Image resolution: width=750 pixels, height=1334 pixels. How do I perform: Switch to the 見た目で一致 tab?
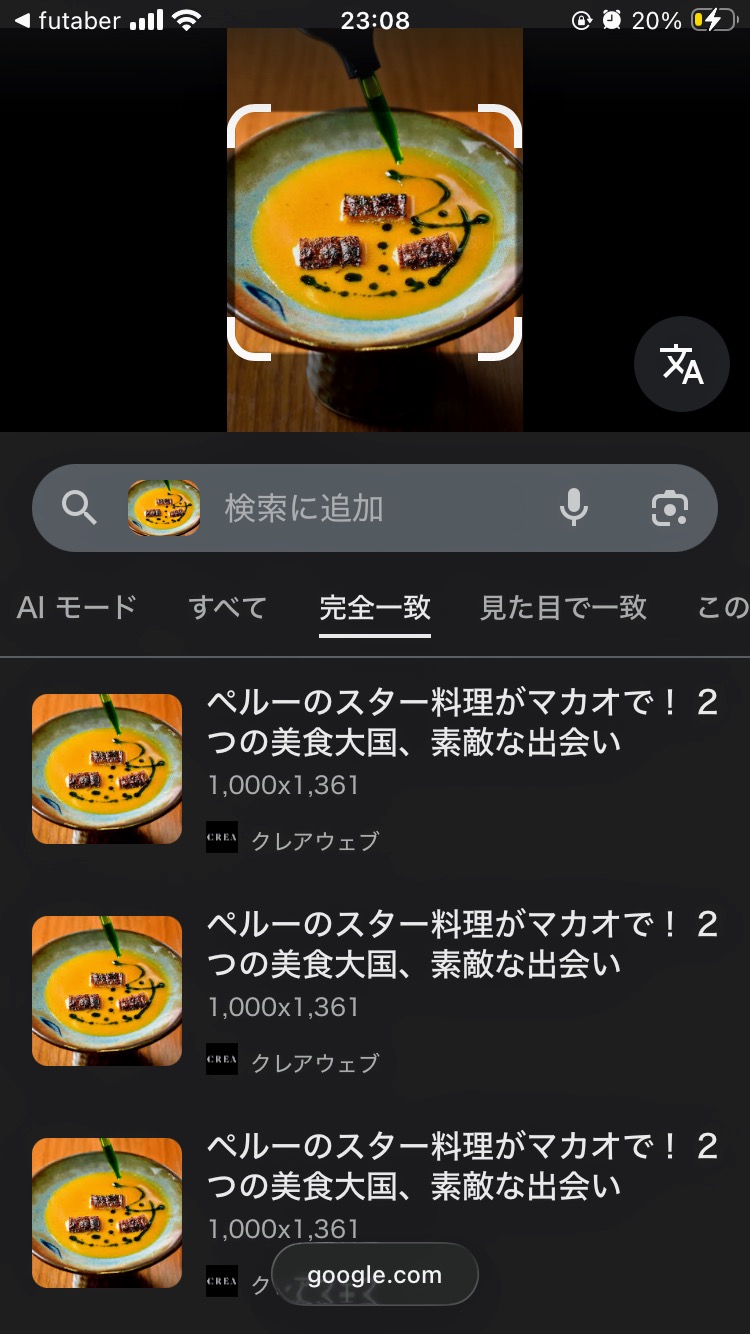pyautogui.click(x=563, y=607)
